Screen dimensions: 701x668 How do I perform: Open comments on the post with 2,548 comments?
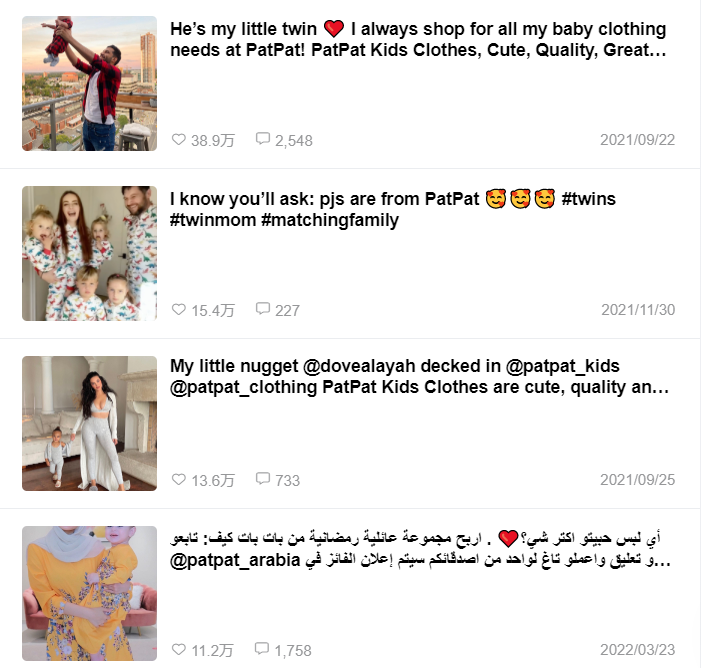pos(263,140)
